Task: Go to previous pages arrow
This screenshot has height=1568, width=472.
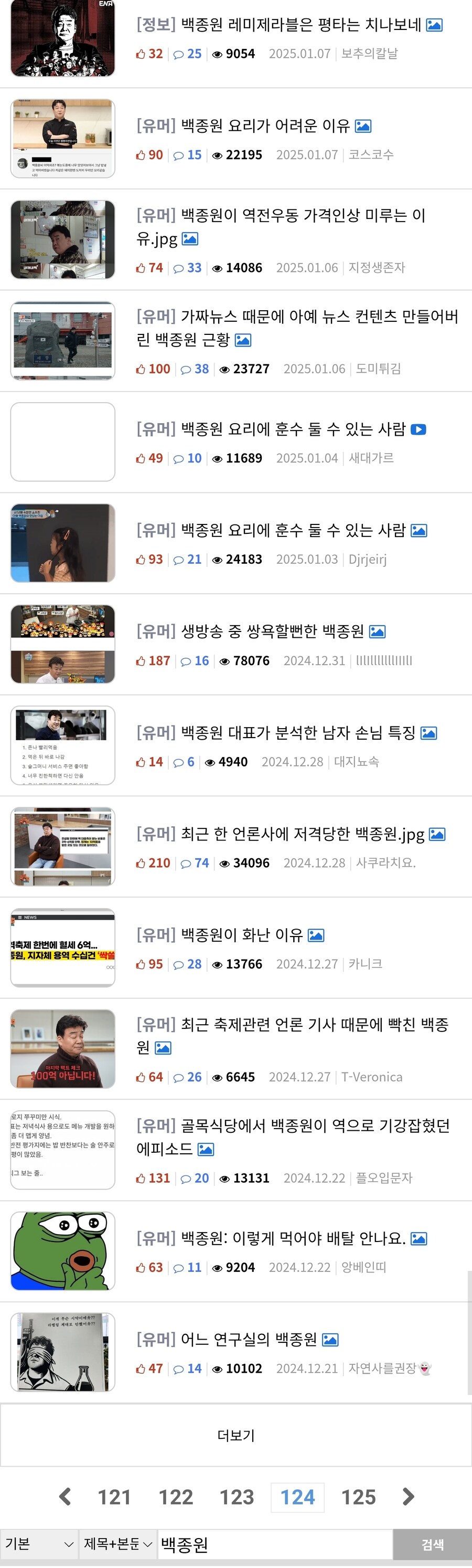Action: point(65,1496)
